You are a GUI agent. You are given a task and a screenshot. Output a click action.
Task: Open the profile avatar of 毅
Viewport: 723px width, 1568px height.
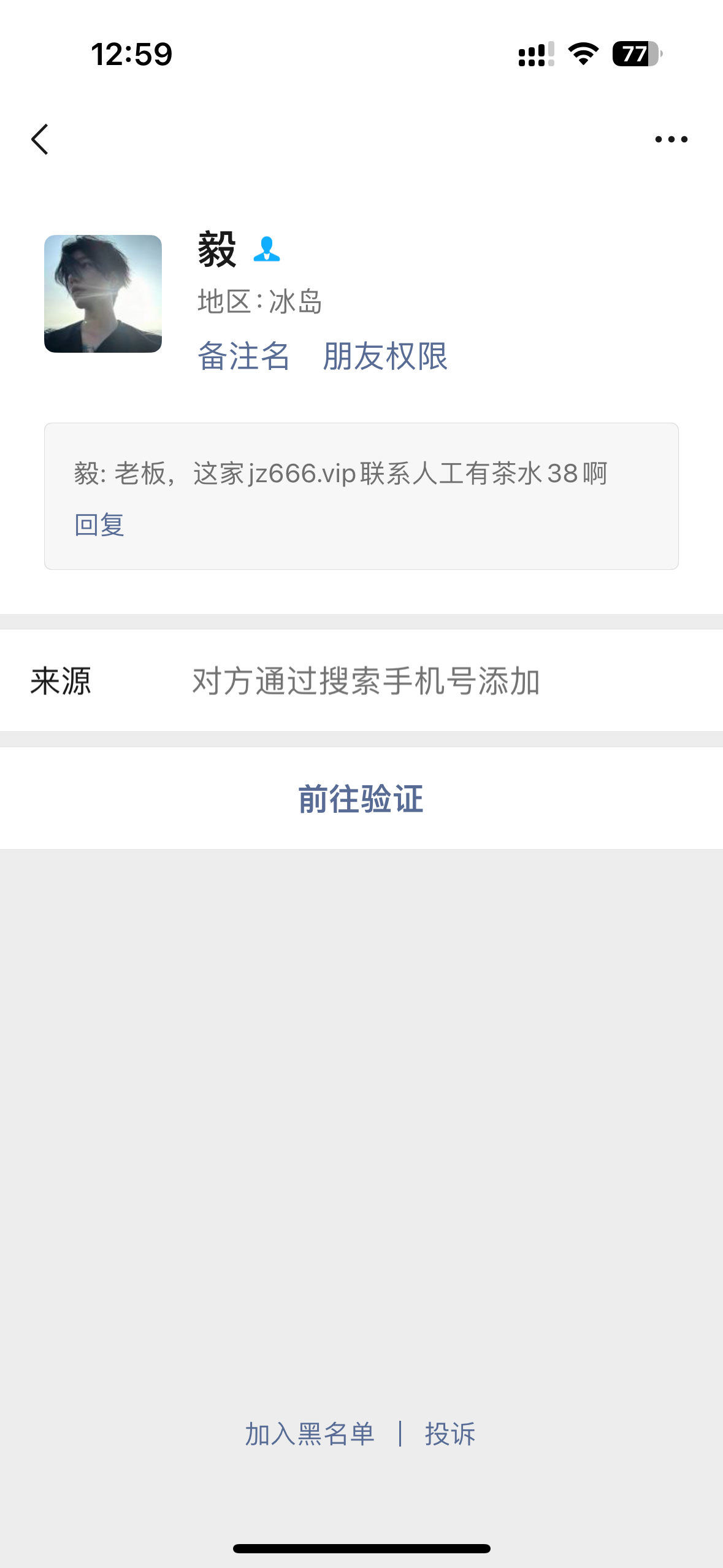point(103,294)
